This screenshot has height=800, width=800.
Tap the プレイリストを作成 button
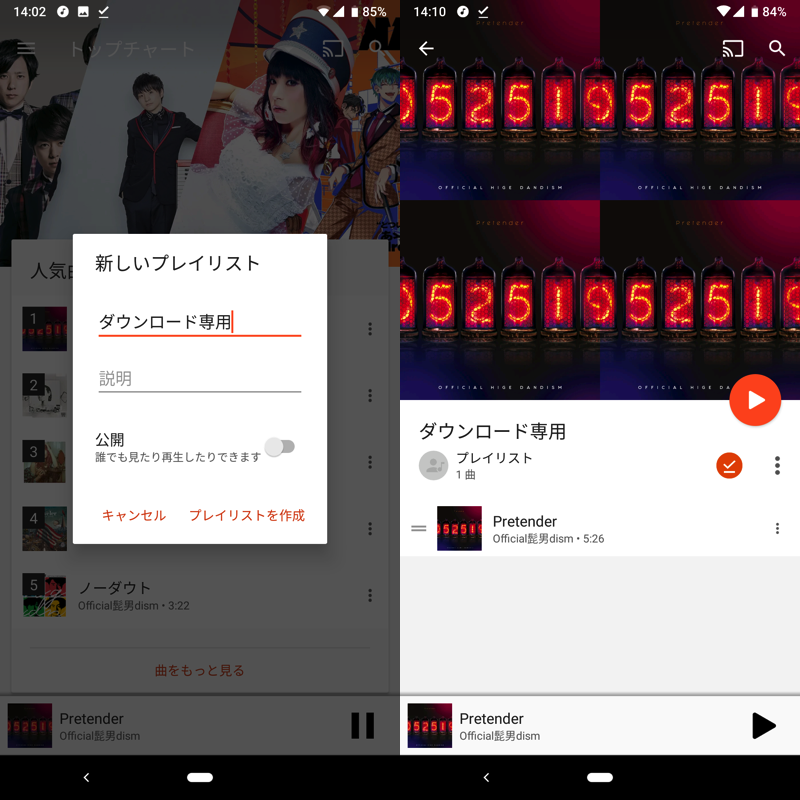point(247,516)
